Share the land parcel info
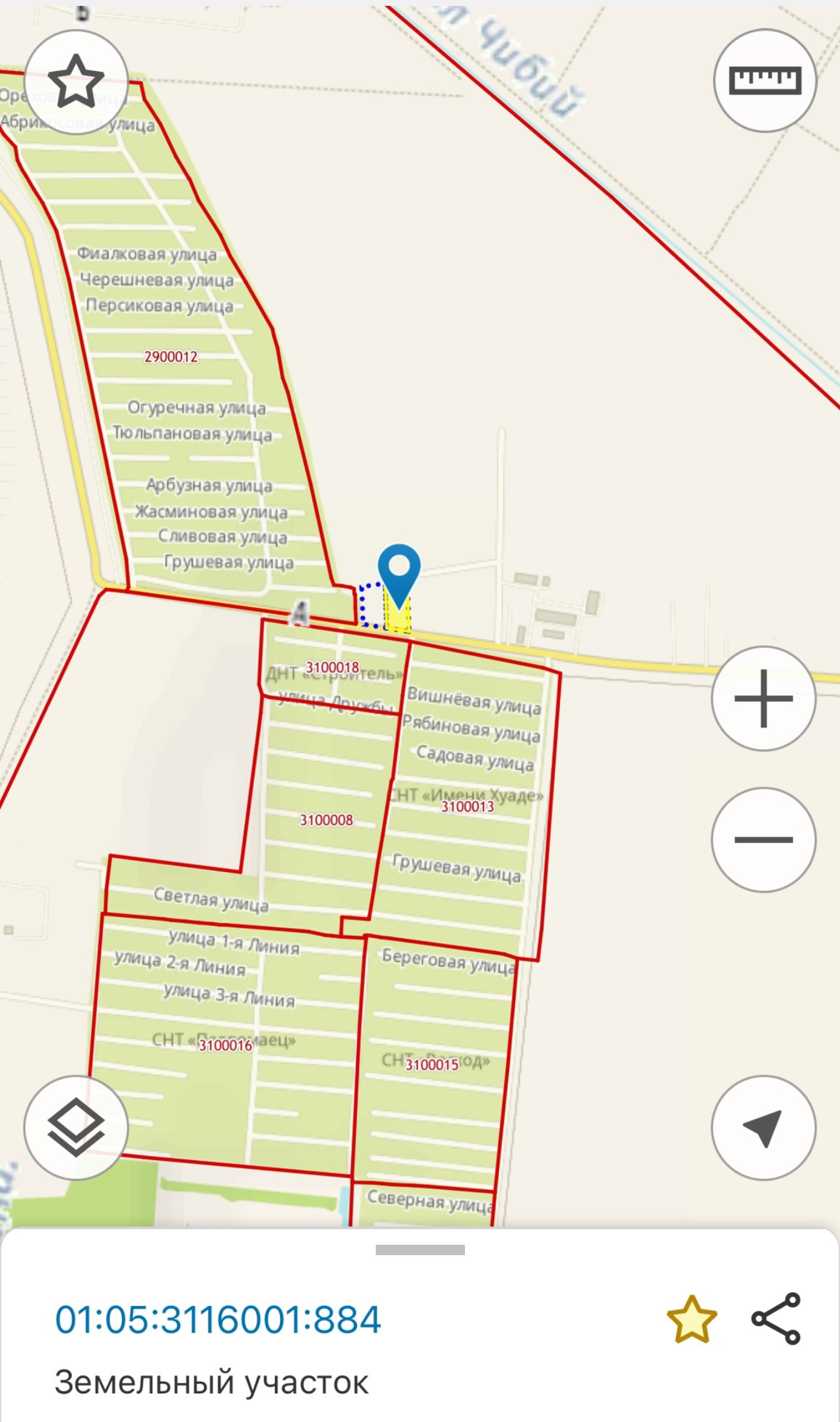Screen dimensions: 840x1422 (x=776, y=1319)
